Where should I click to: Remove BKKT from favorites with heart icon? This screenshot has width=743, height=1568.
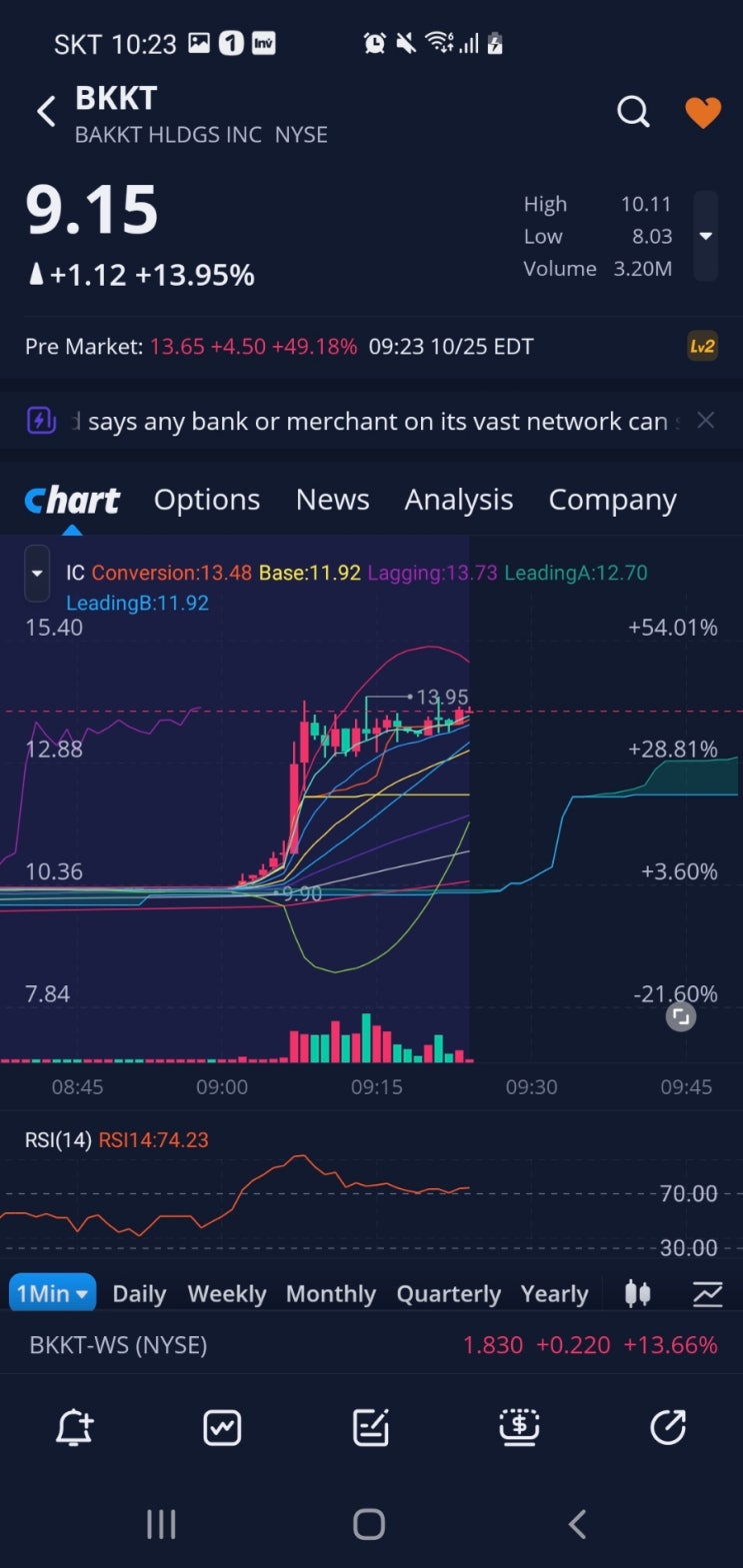[702, 112]
